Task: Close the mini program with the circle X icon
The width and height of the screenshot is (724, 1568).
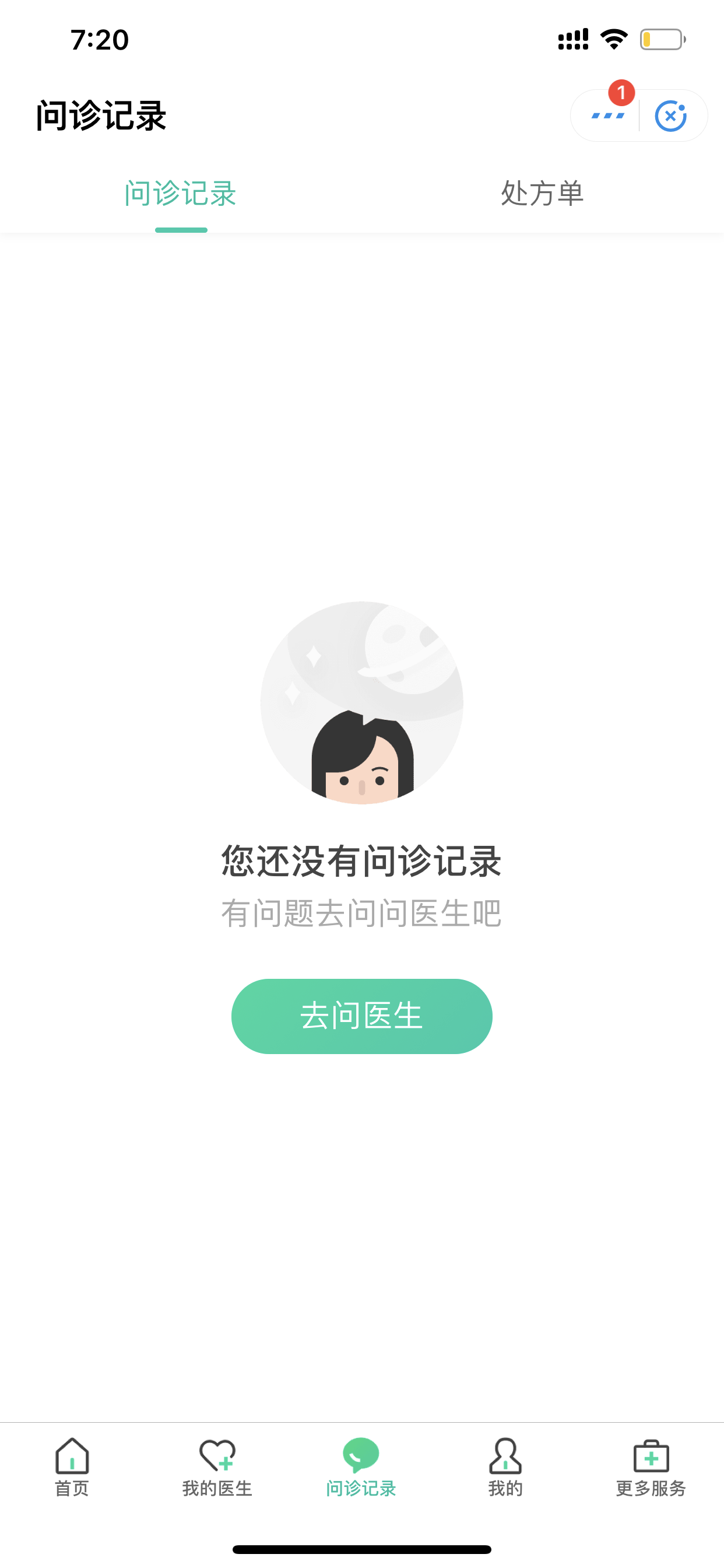Action: [670, 116]
